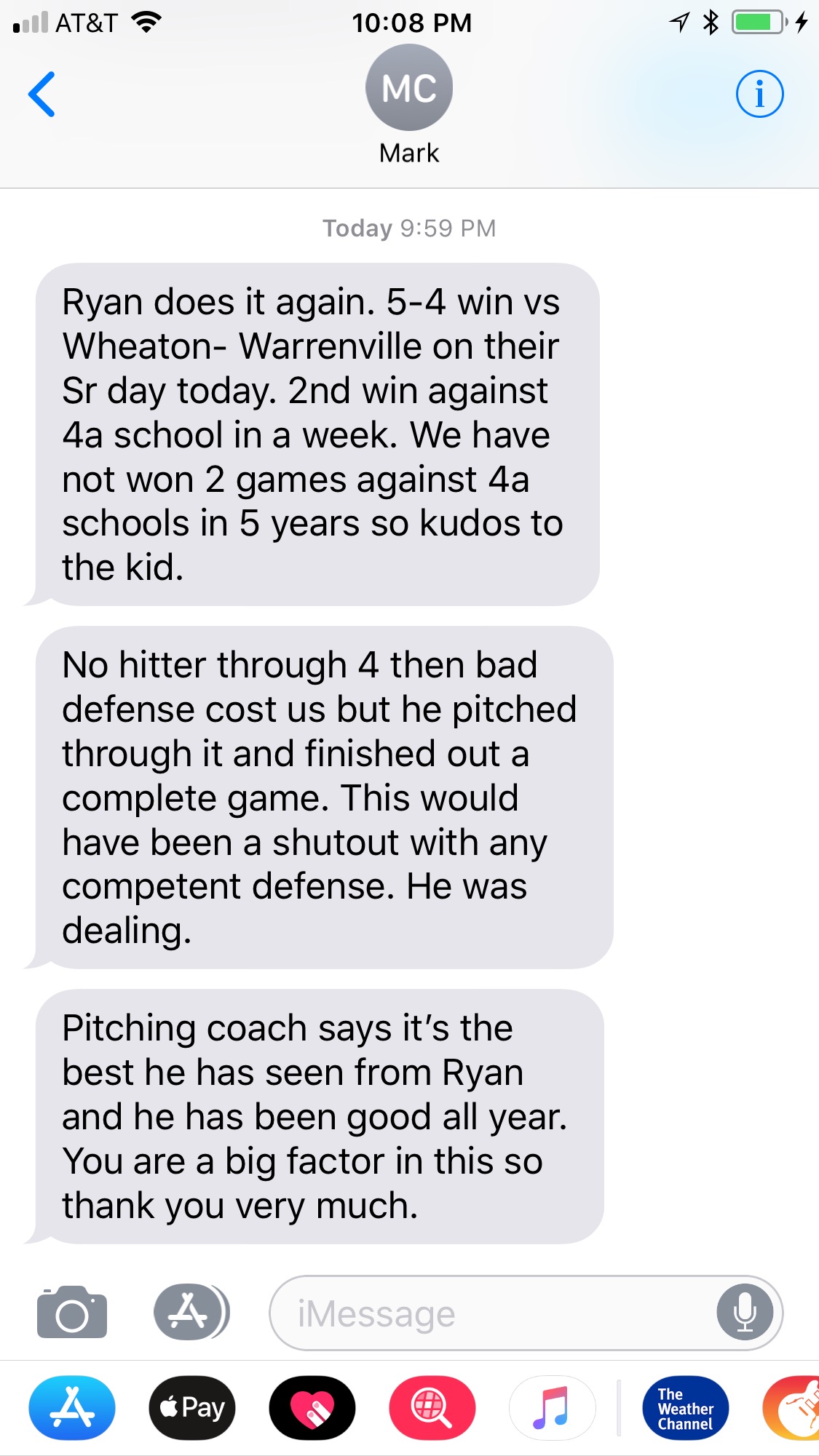Open conversation details info icon
This screenshot has width=819, height=1456.
tap(759, 94)
